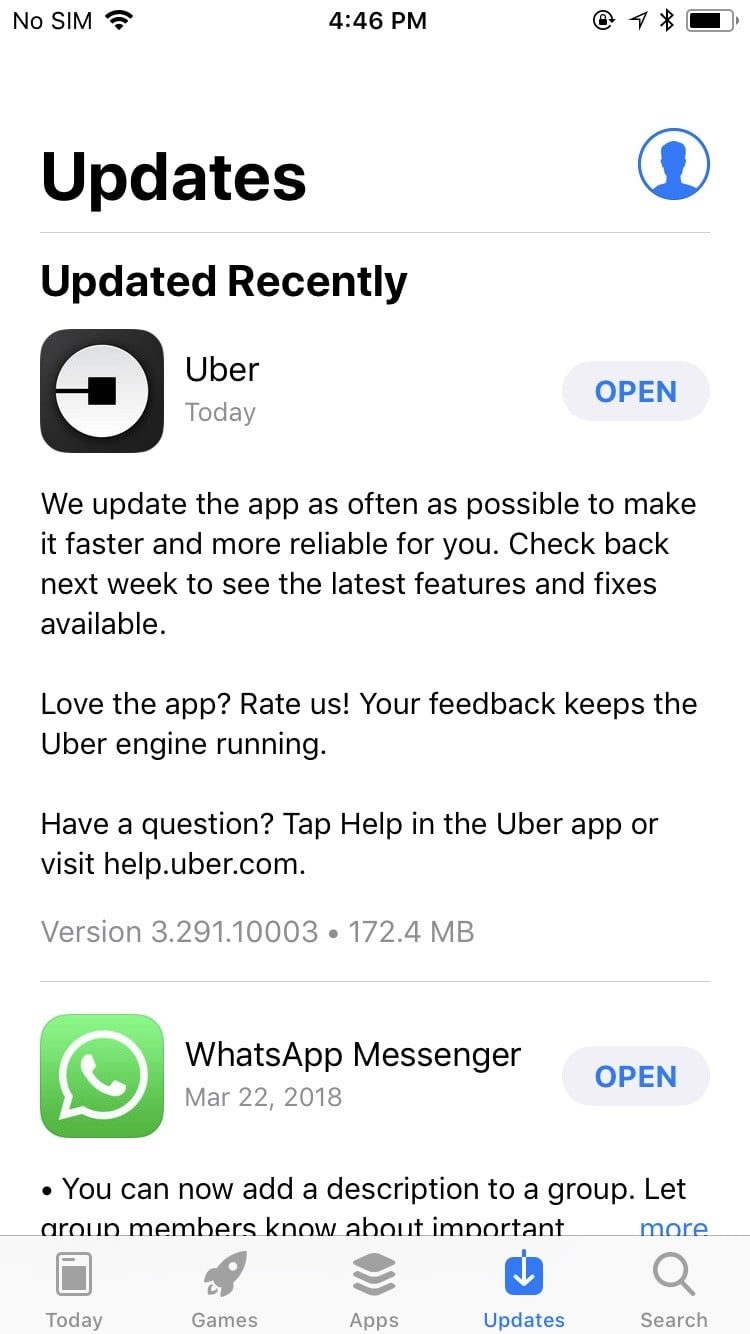Viewport: 750px width, 1334px height.
Task: Open the account profile icon
Action: (673, 164)
